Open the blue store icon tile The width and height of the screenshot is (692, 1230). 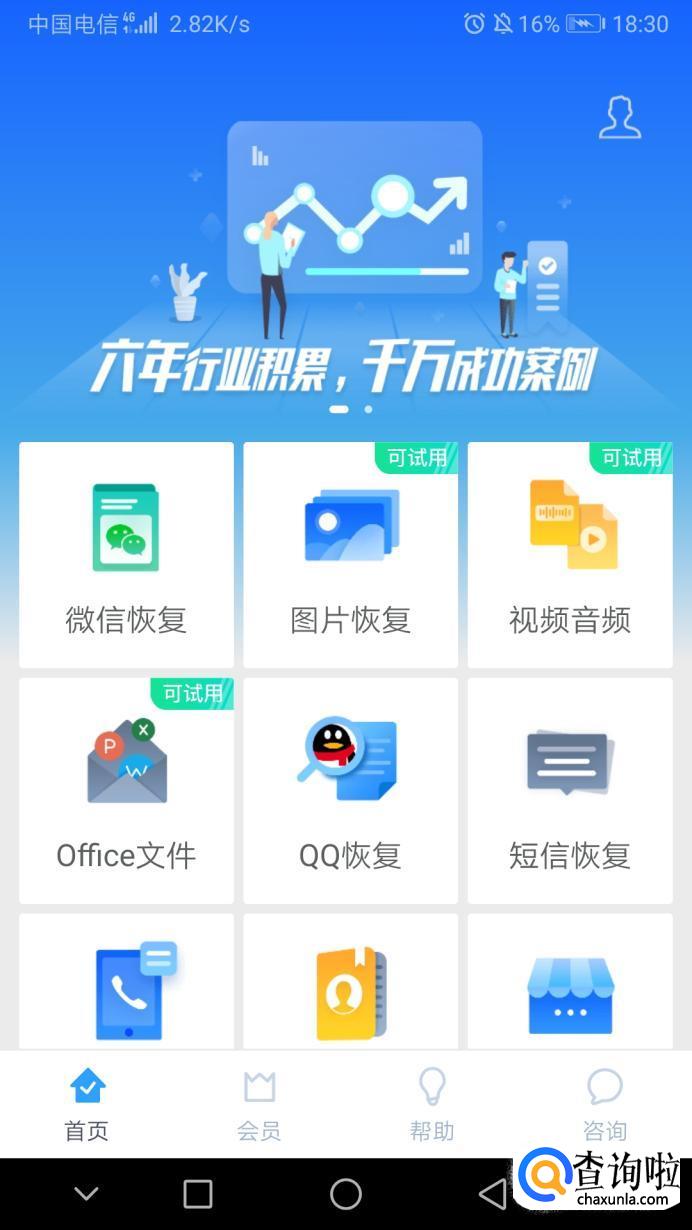click(x=570, y=985)
